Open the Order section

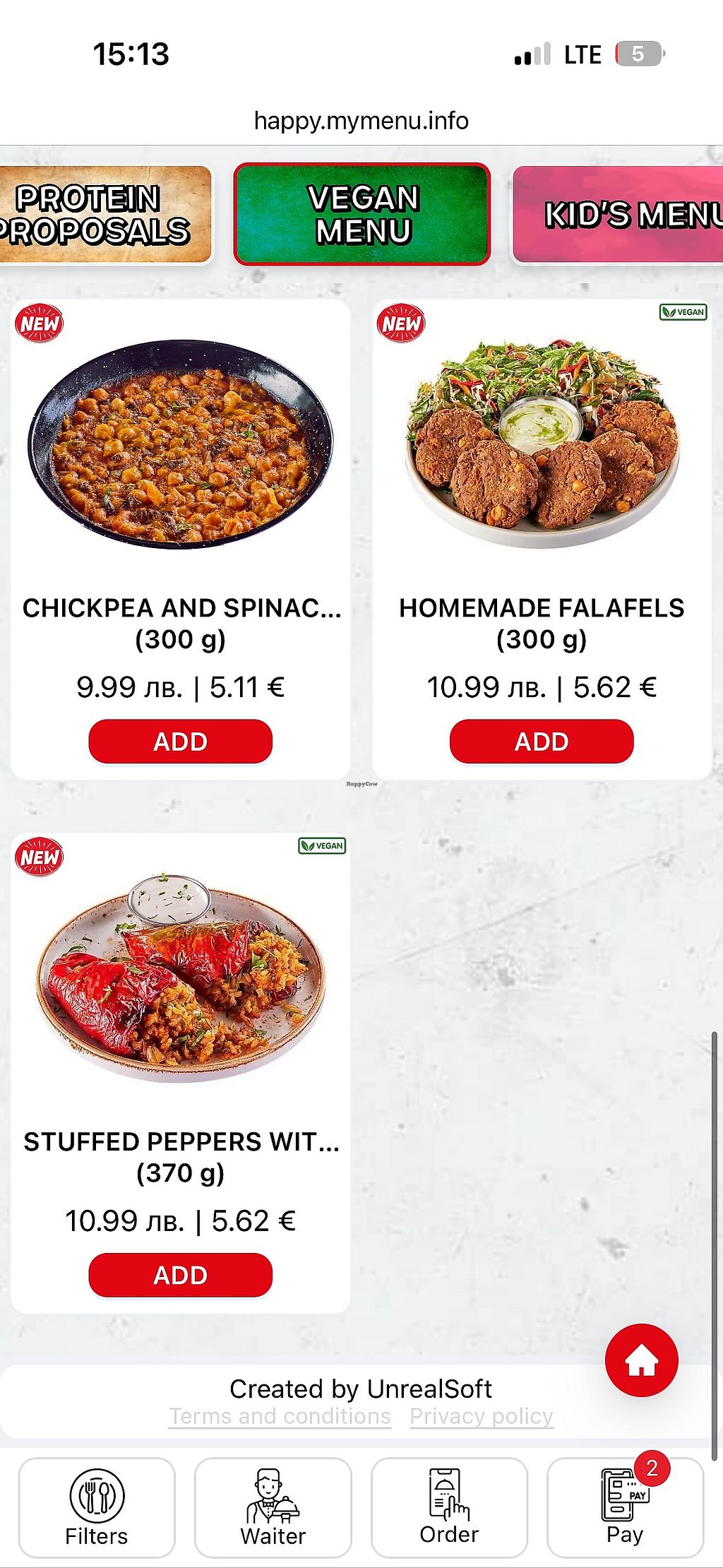pos(449,1507)
